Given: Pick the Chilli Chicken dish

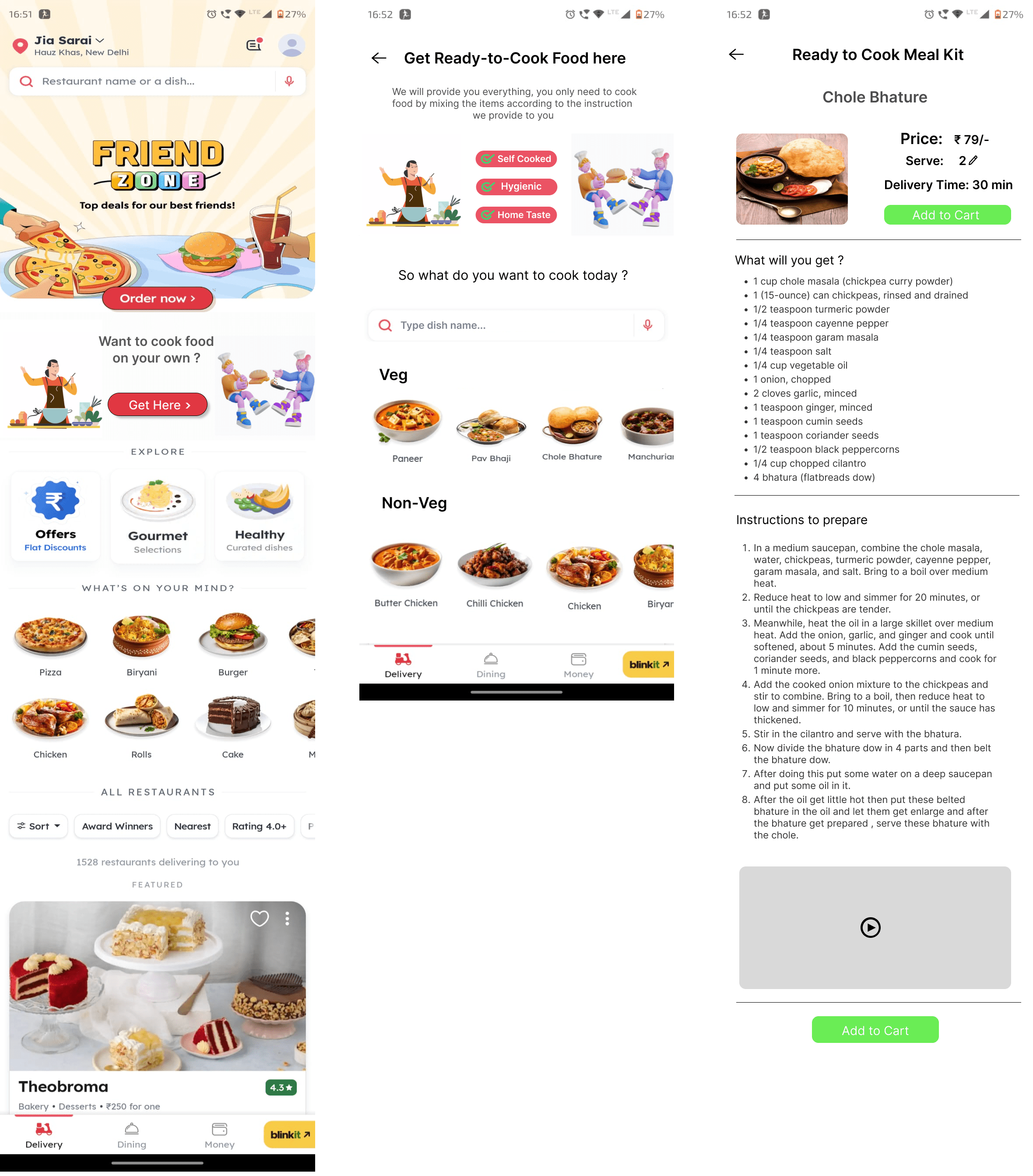Looking at the screenshot, I should (495, 573).
